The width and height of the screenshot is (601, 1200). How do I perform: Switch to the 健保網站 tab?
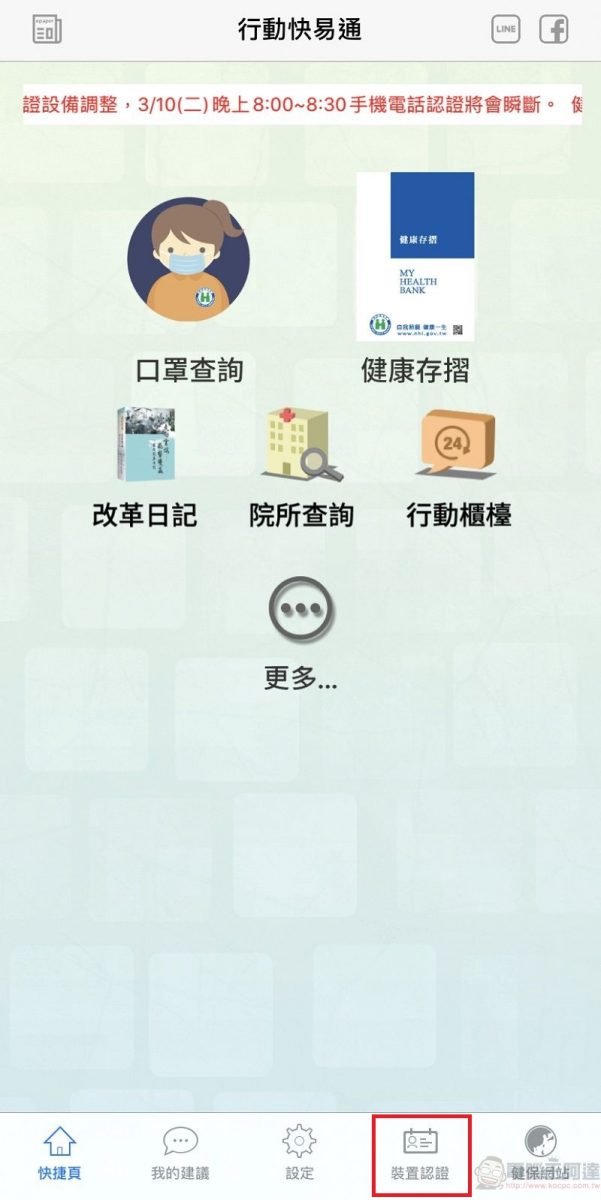click(x=540, y=1154)
